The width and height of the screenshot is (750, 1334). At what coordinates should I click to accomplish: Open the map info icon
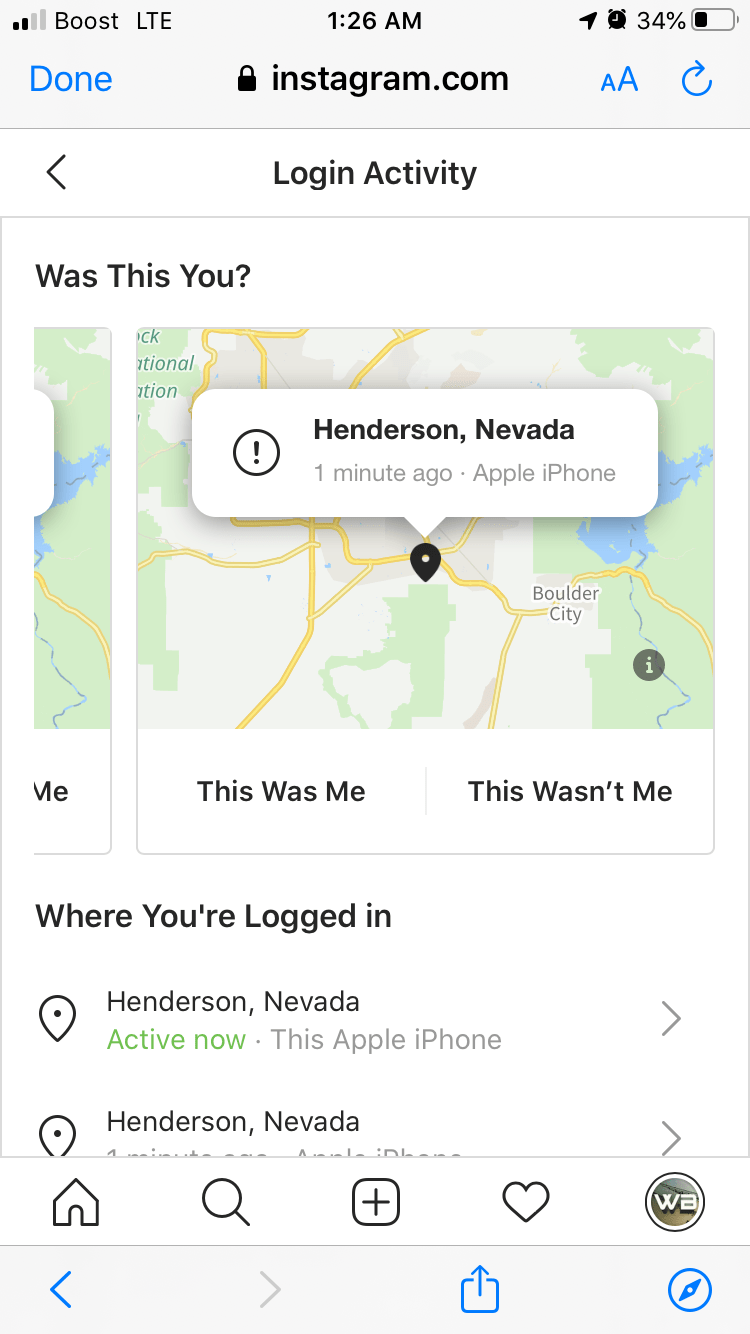coord(649,664)
